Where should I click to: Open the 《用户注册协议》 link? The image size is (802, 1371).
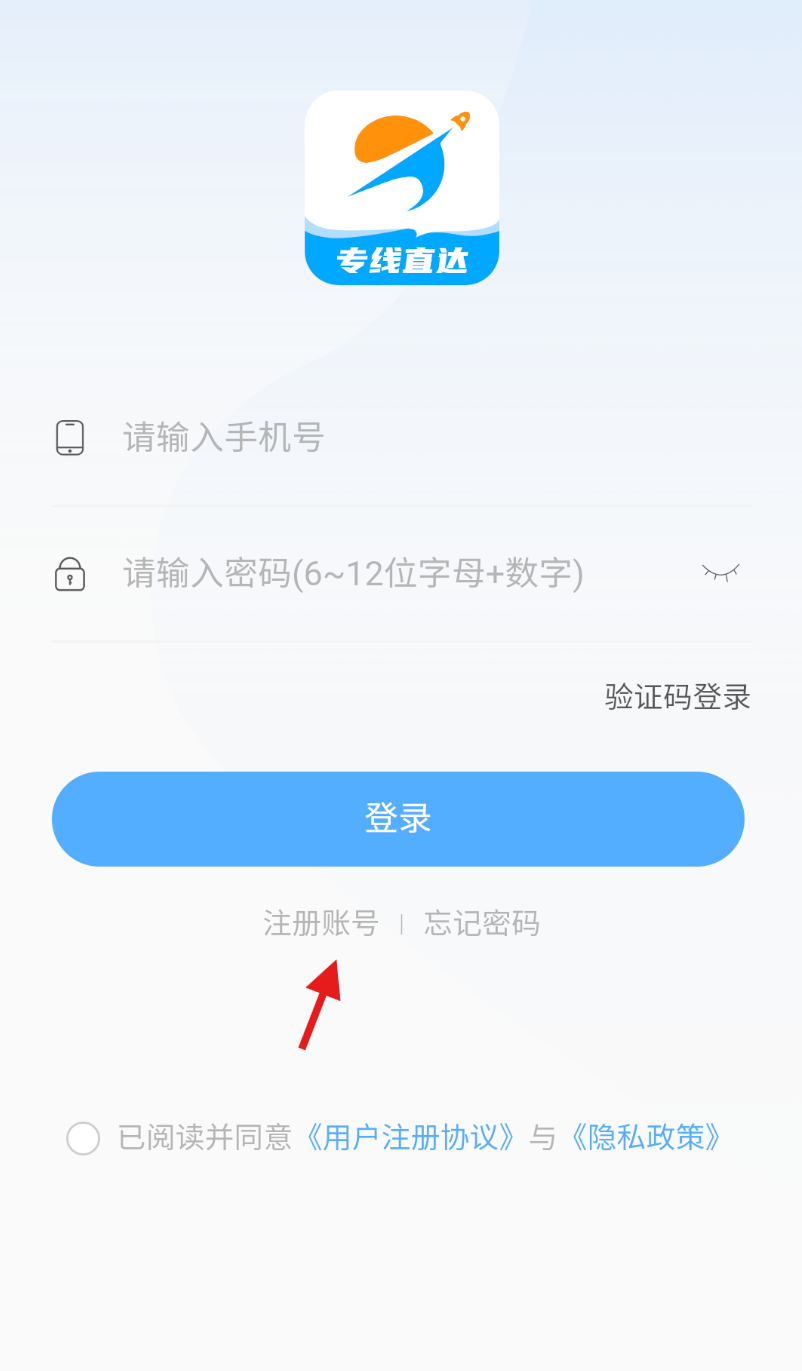411,1138
